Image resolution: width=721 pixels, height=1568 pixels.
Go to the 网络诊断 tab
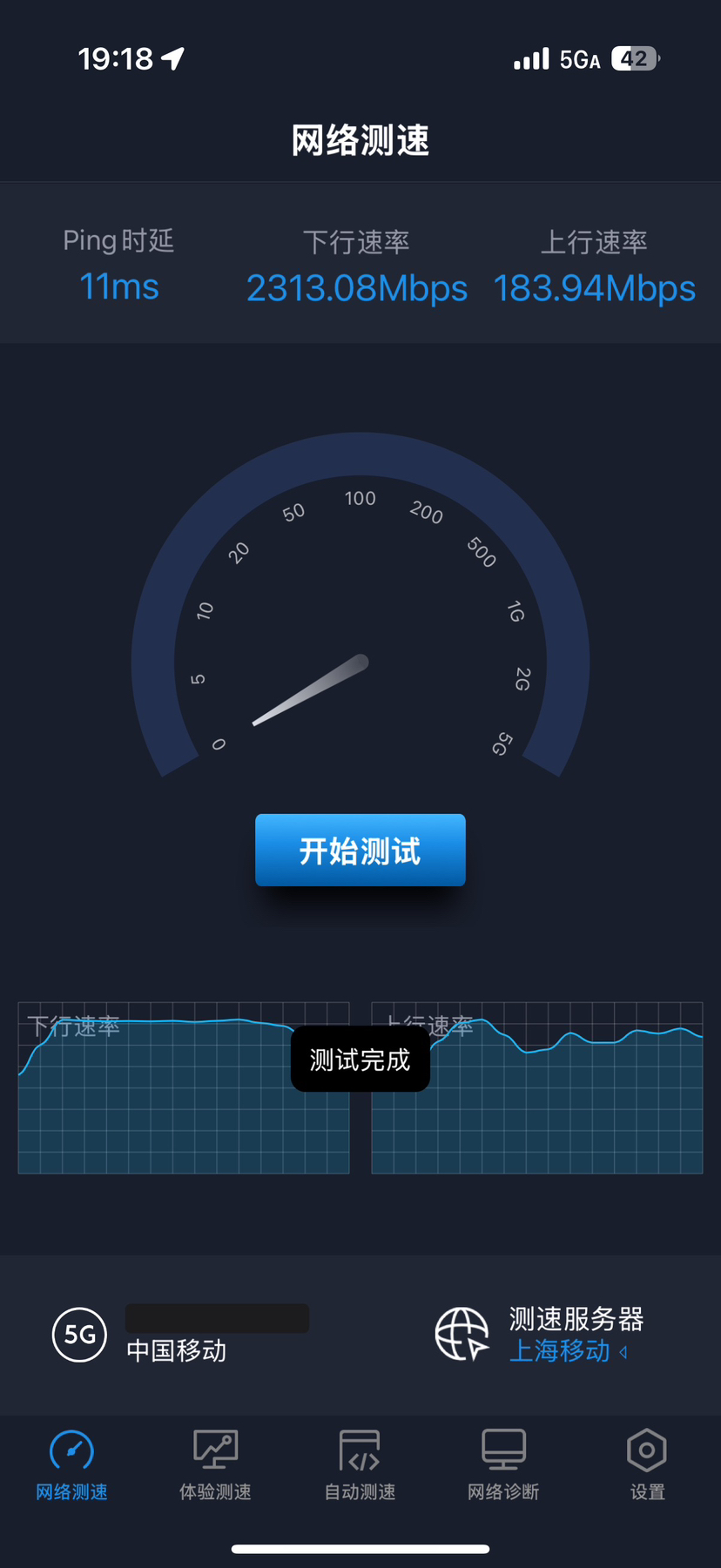[x=503, y=1465]
